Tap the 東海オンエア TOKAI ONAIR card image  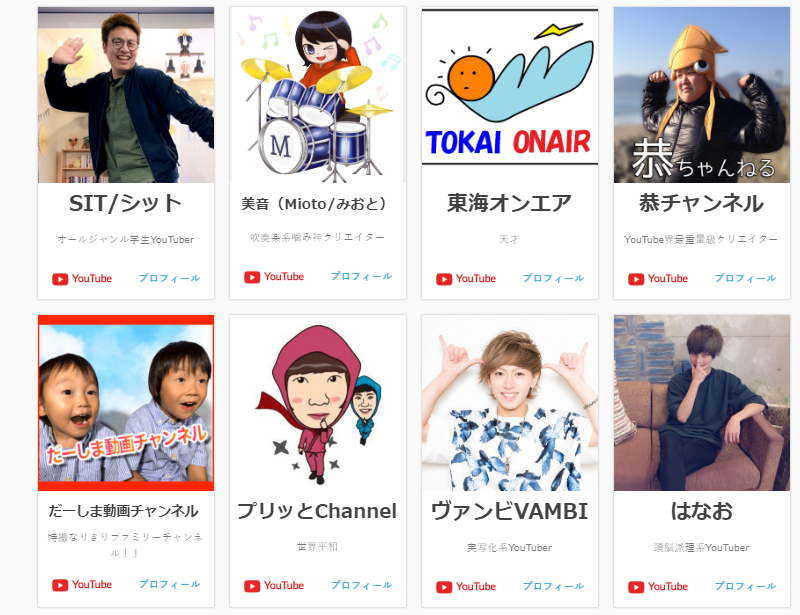(510, 95)
